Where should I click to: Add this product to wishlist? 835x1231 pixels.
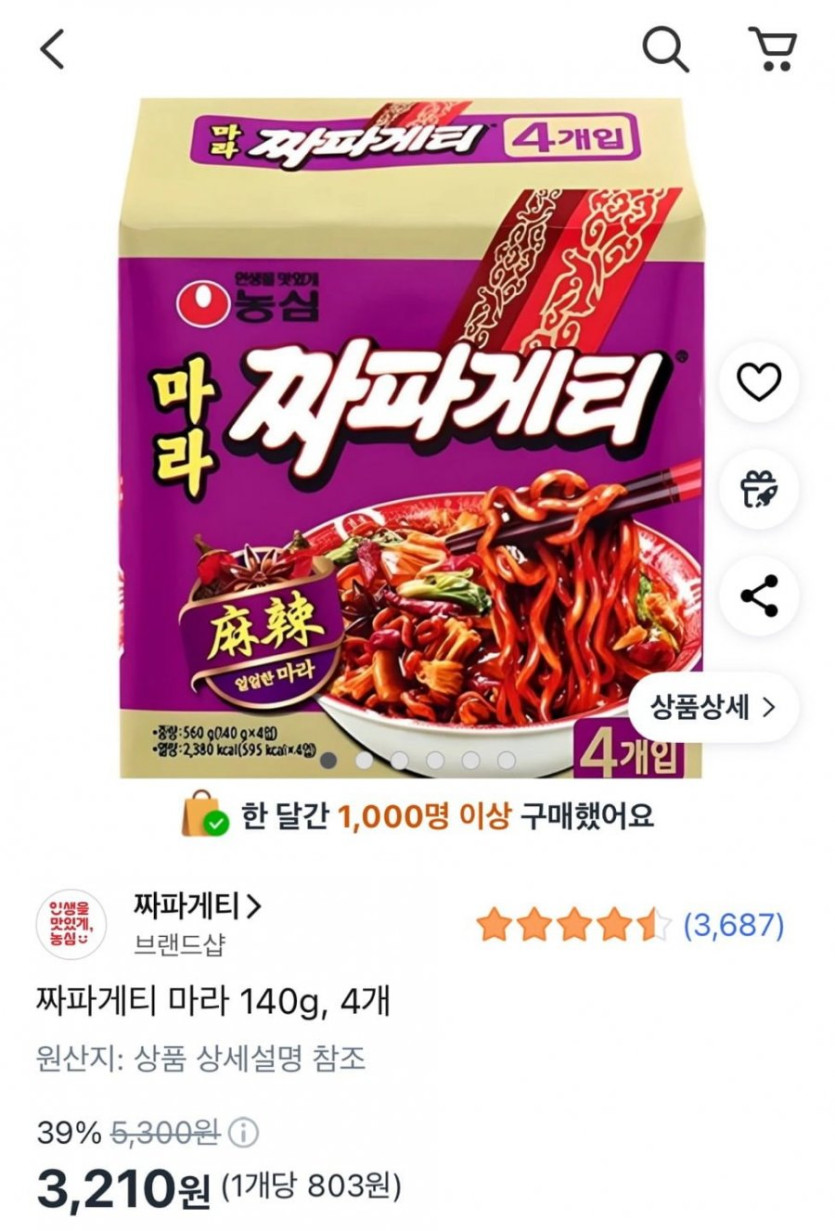[758, 383]
